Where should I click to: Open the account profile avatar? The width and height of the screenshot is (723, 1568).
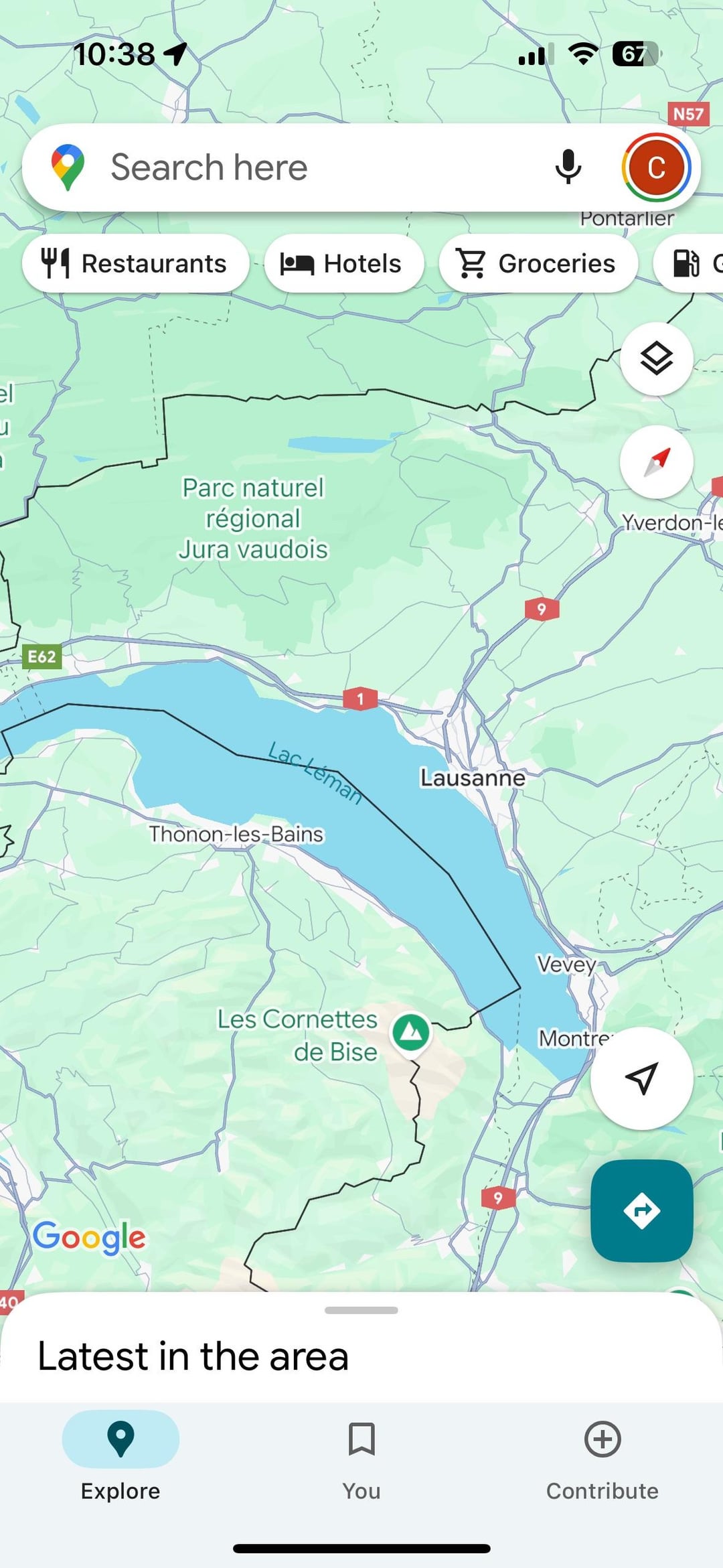coord(656,167)
